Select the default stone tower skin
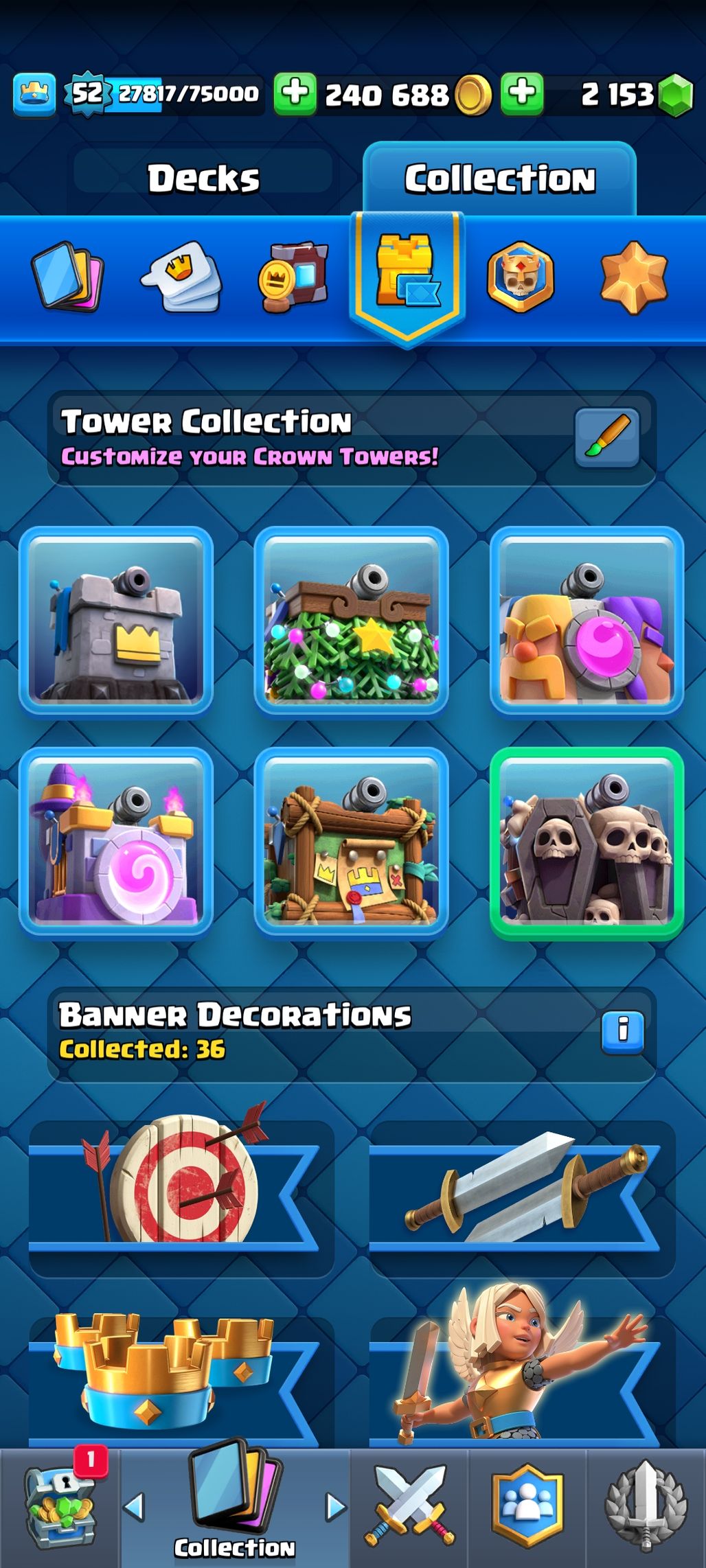 click(116, 621)
